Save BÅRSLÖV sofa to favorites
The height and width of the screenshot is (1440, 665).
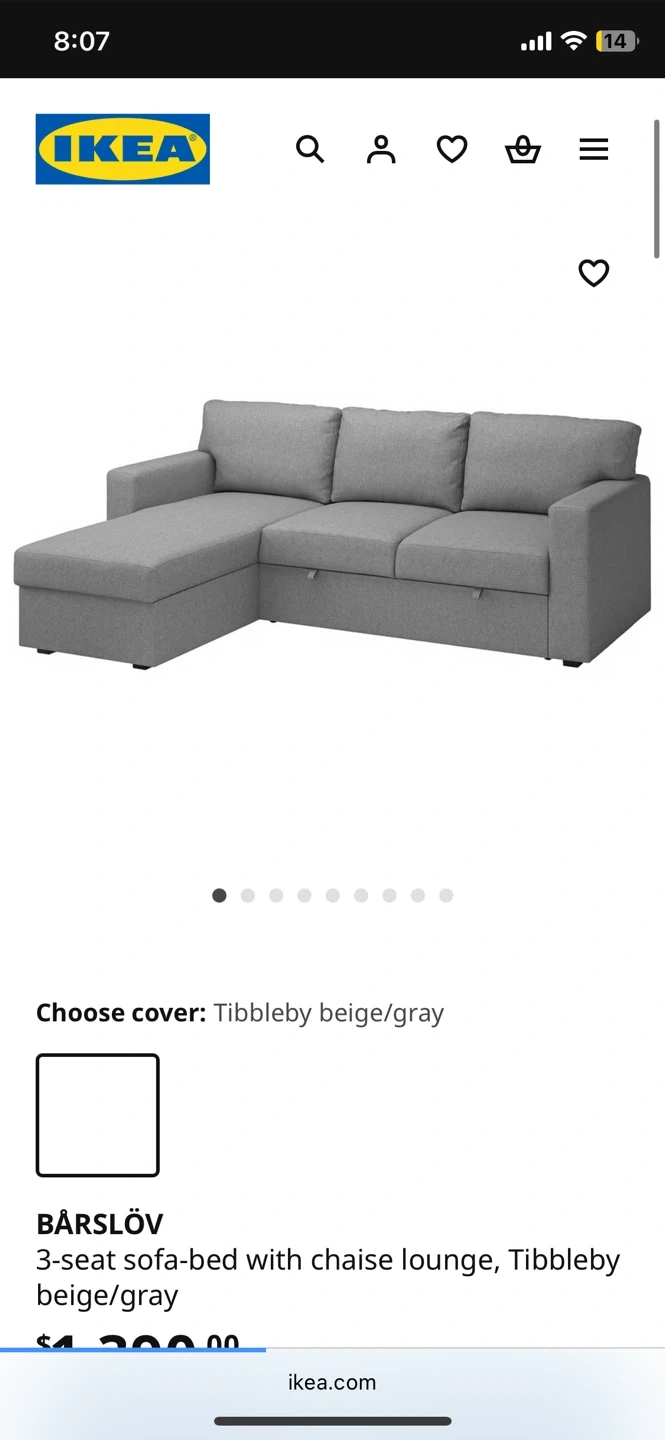[x=594, y=273]
